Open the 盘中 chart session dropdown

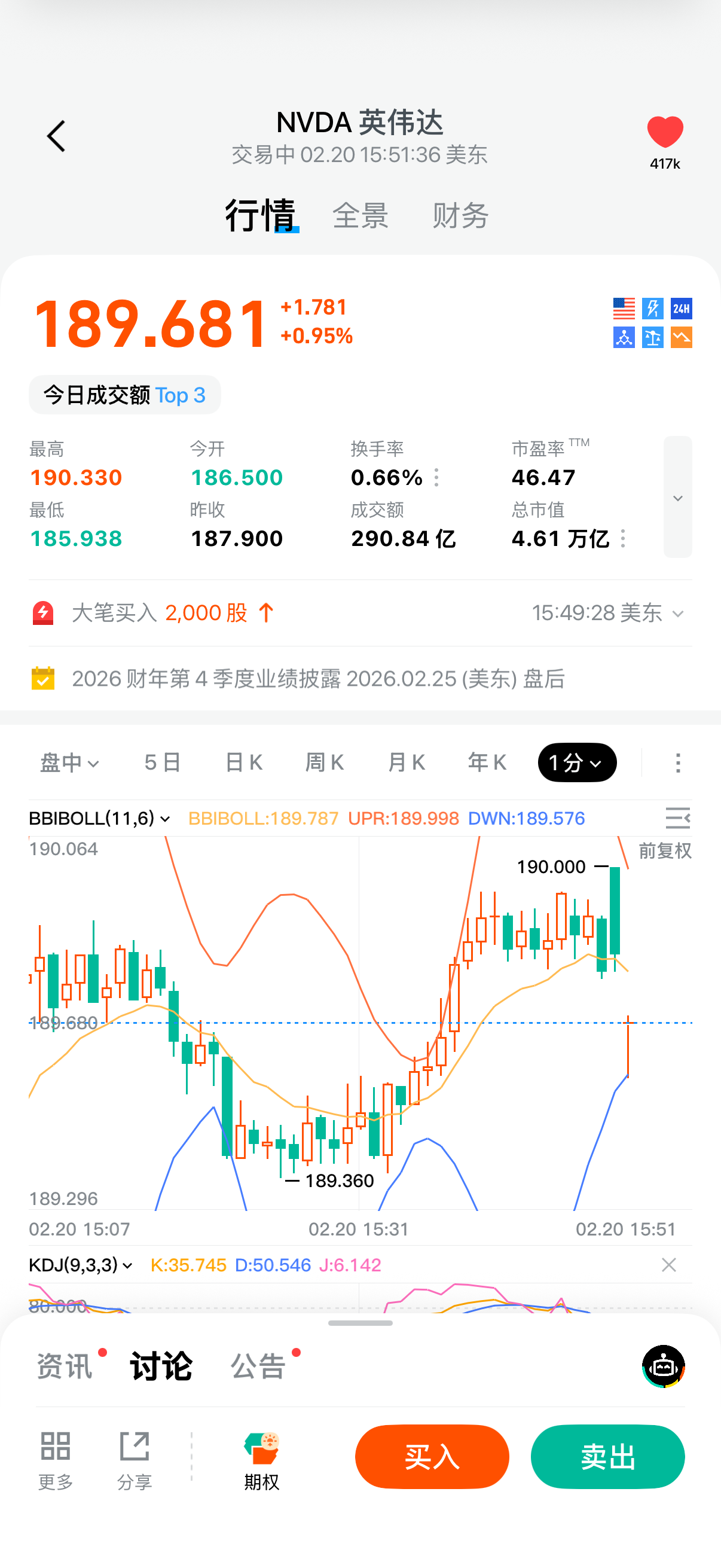pos(69,762)
